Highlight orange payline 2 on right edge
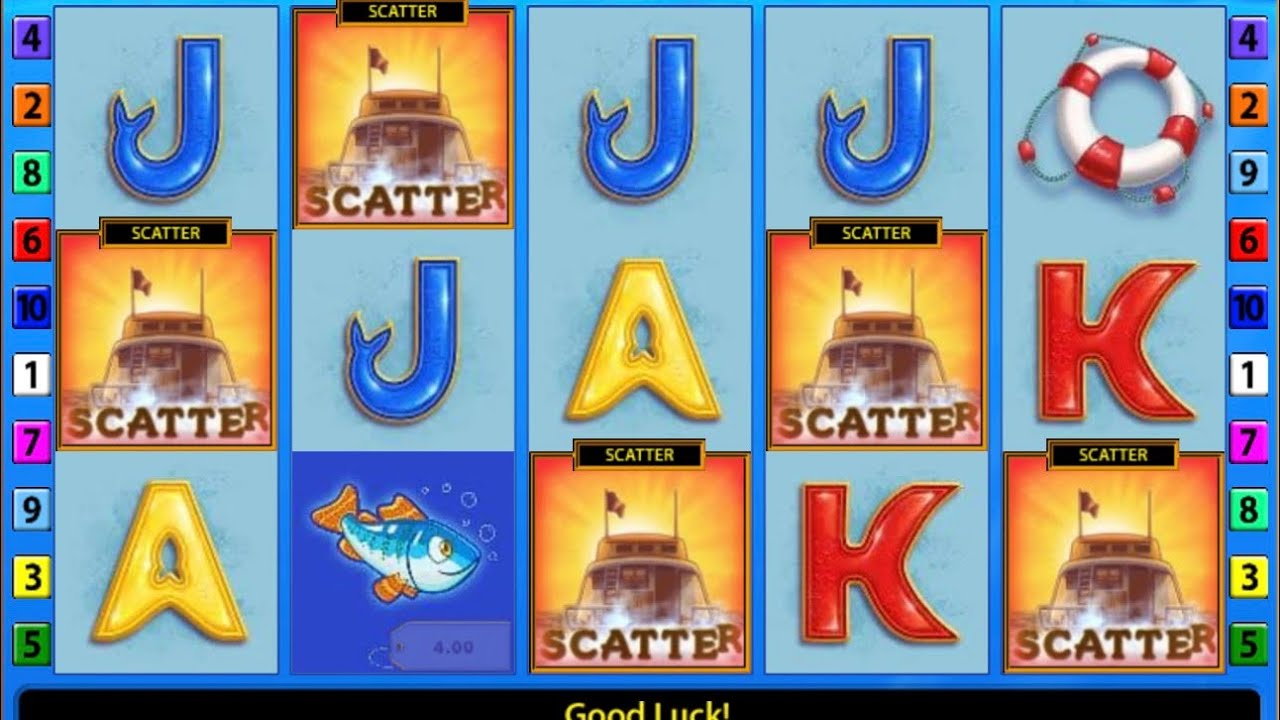 (1247, 105)
